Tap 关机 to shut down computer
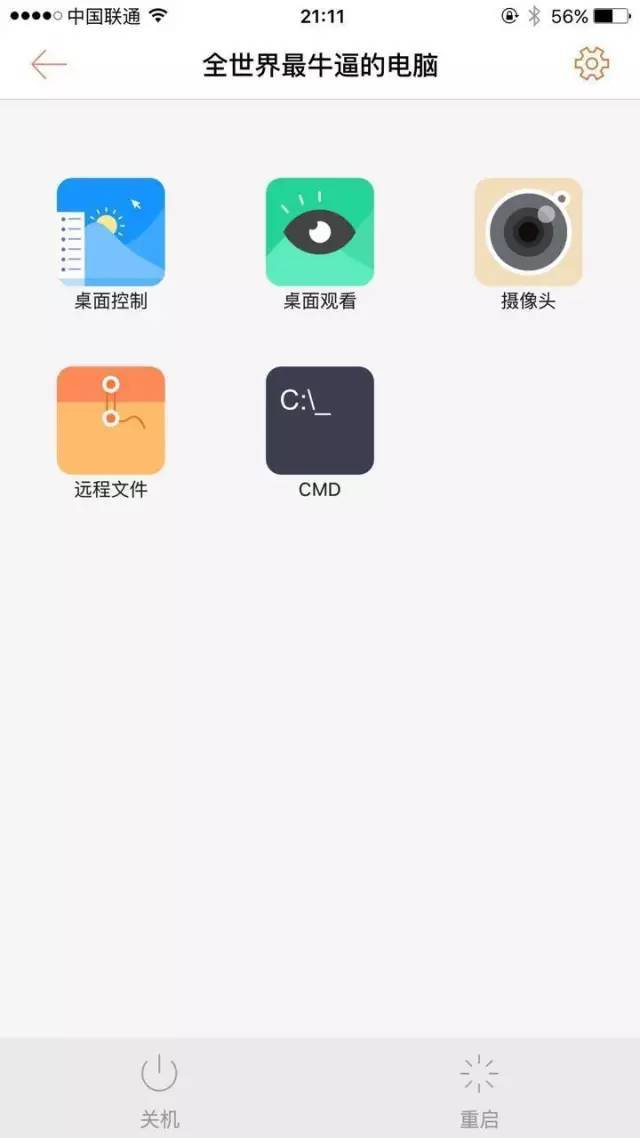This screenshot has width=640, height=1138. 159,1087
